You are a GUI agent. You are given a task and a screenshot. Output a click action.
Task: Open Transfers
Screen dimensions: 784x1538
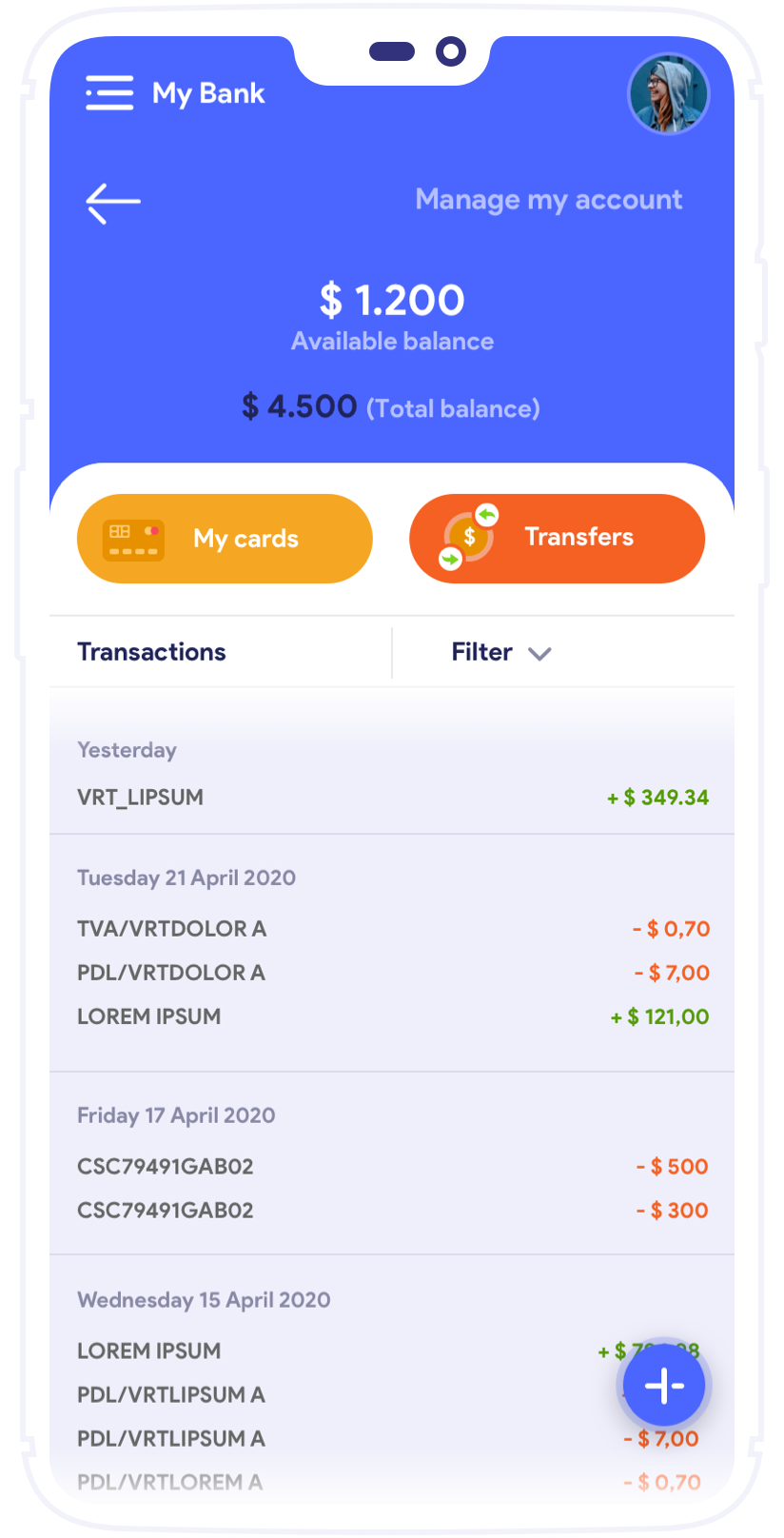pyautogui.click(x=557, y=539)
